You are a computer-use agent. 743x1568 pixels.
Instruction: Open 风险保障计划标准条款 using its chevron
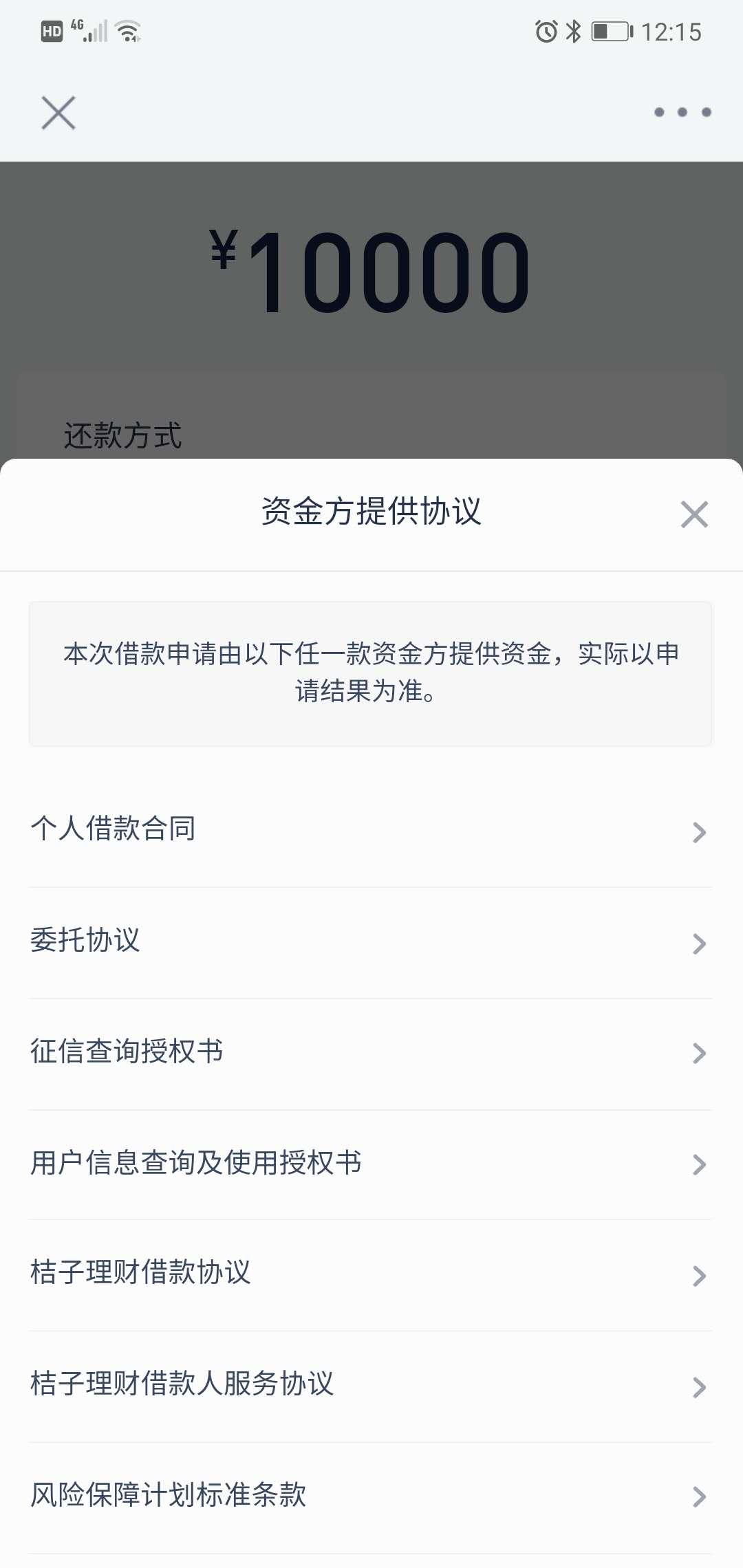[x=700, y=1494]
